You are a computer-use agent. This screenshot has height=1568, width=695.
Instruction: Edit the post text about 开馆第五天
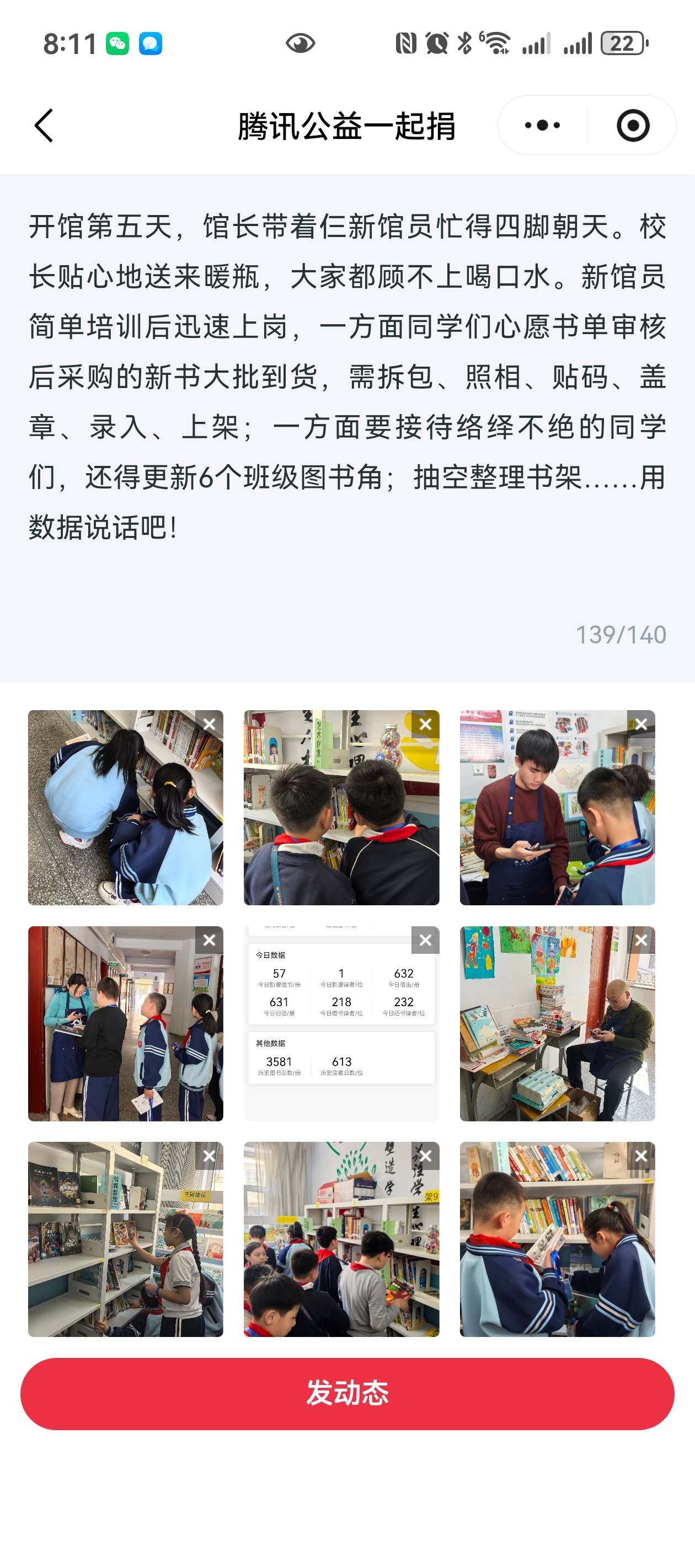click(347, 378)
